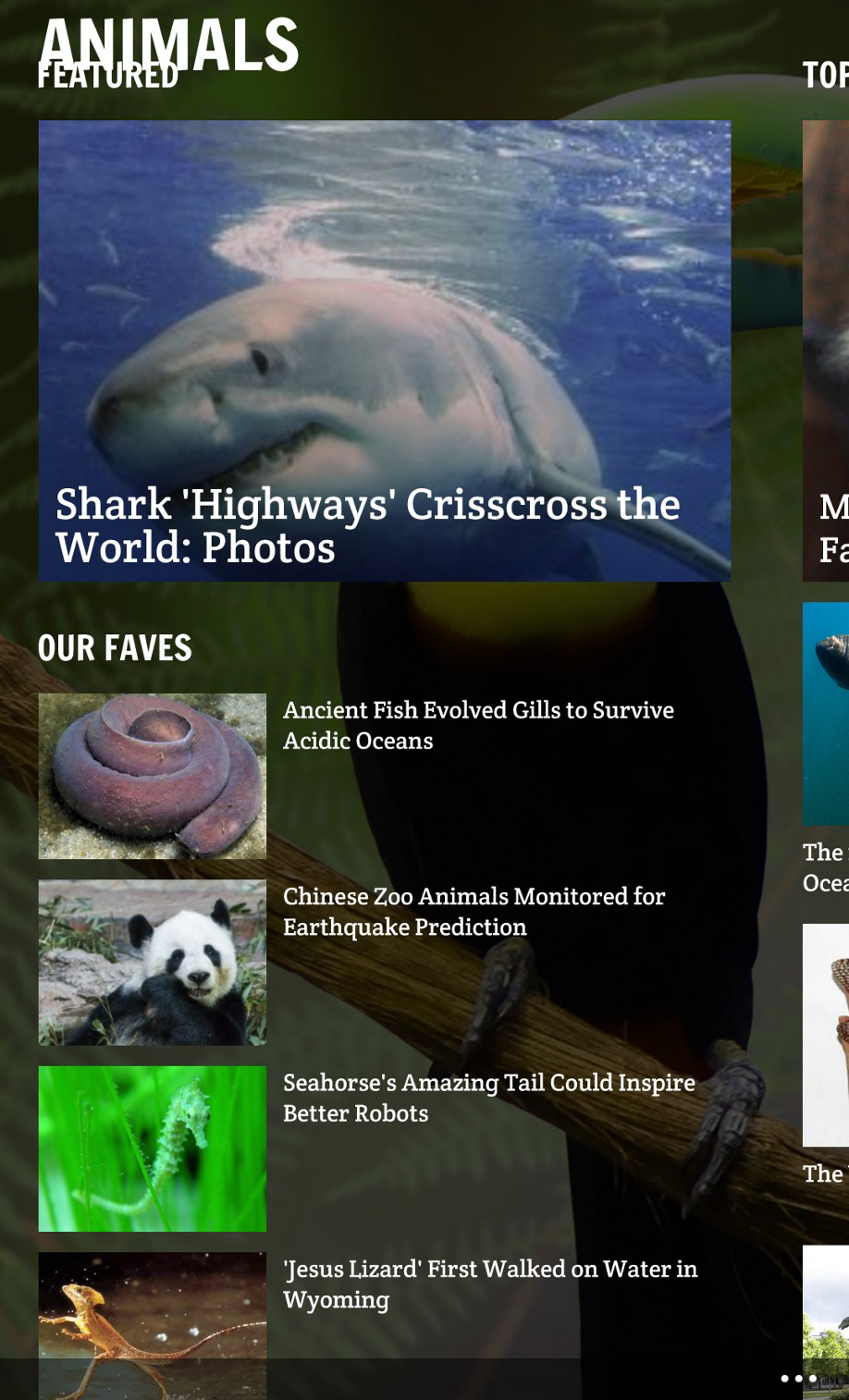Screen dimensions: 849x1400
Task: Click the panda article thumbnail
Action: click(152, 962)
